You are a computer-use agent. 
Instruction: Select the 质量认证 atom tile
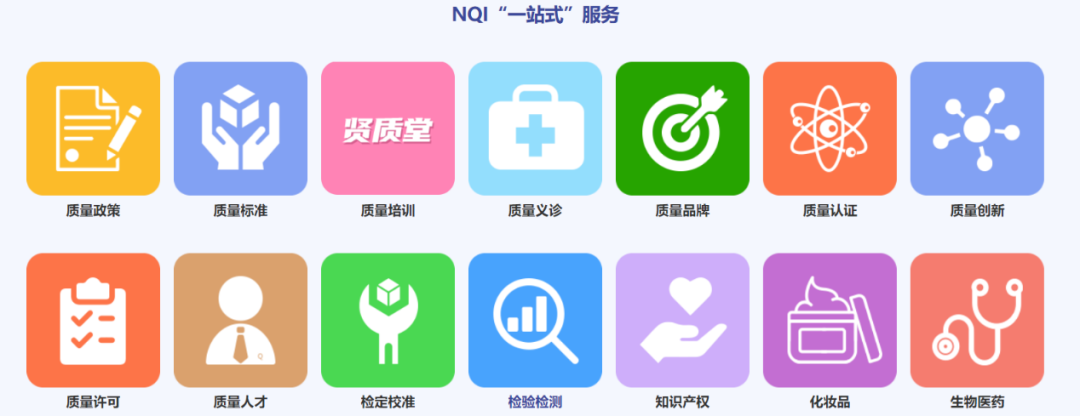(830, 128)
